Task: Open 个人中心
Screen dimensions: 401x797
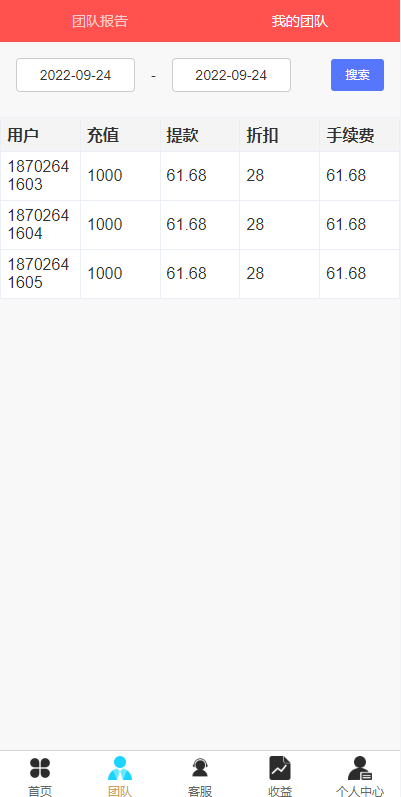Action: [360, 775]
